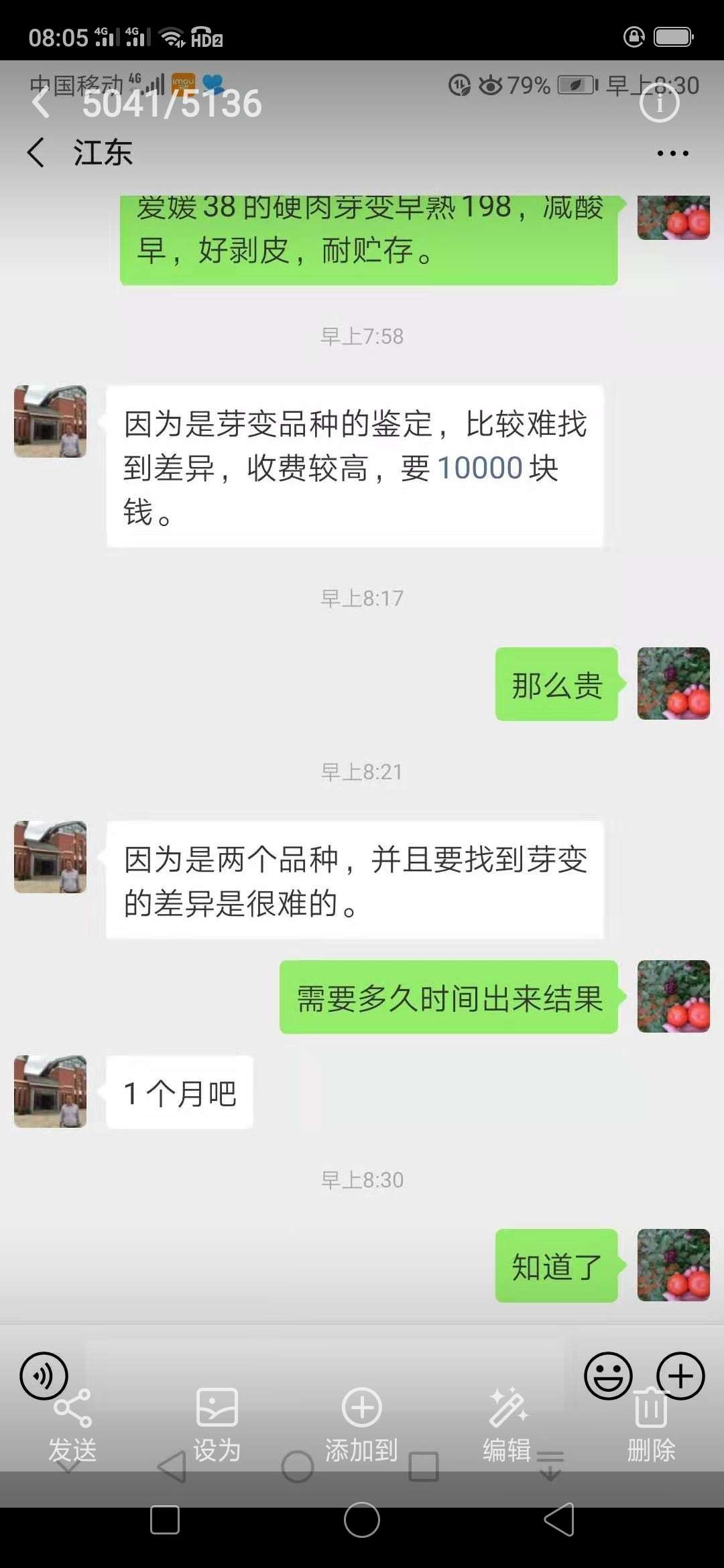This screenshot has width=724, height=1568.
Task: Go back from photo 5041/5136
Action: [41, 103]
